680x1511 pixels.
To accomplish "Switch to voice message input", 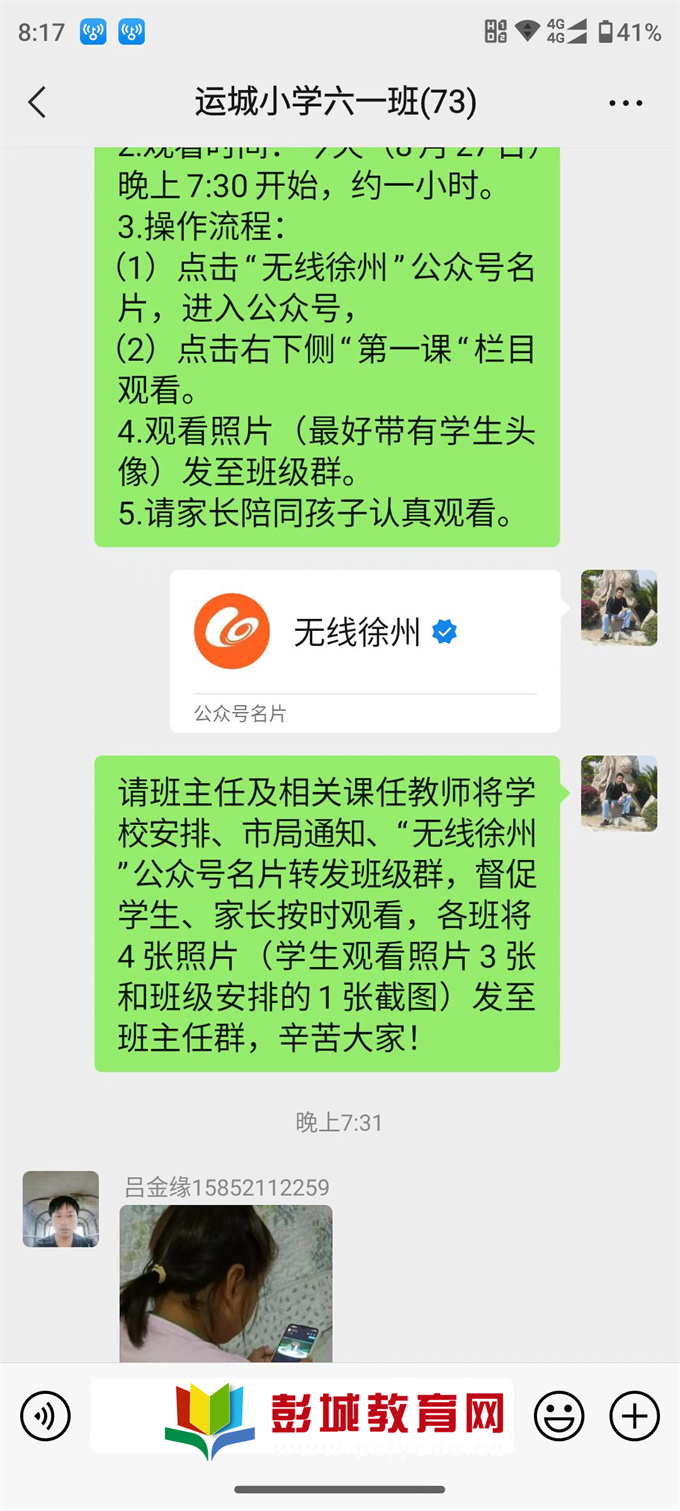I will 45,1416.
